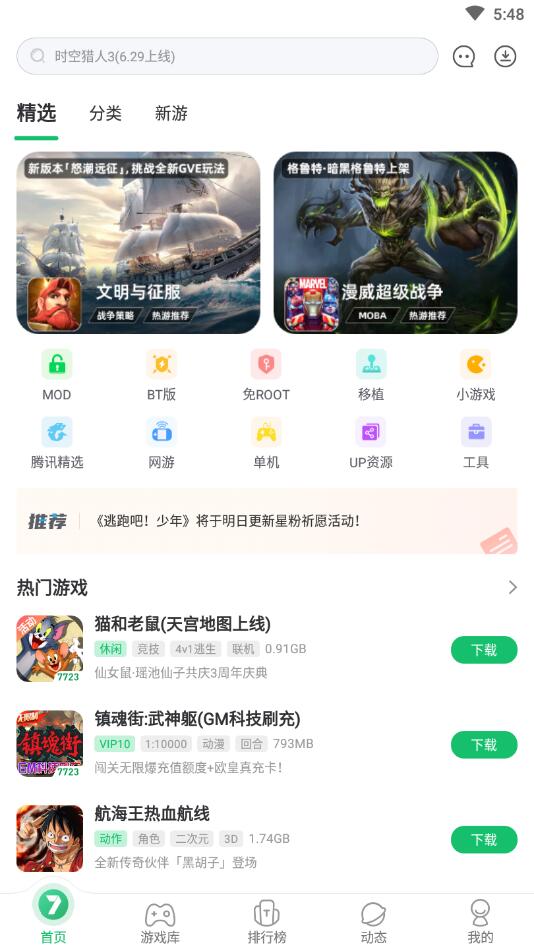Image resolution: width=534 pixels, height=949 pixels.
Task: Download 猫和老鼠(天宫地图上线)
Action: [x=484, y=650]
